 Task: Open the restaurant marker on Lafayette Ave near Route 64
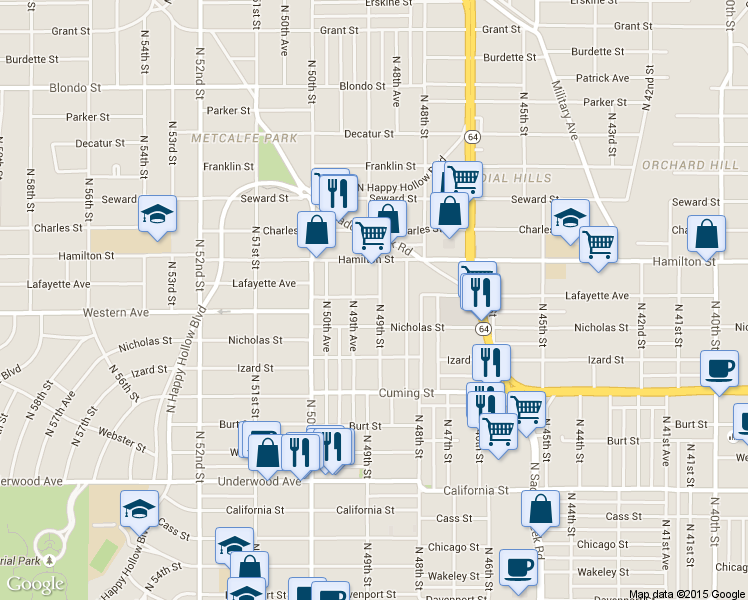[x=482, y=292]
